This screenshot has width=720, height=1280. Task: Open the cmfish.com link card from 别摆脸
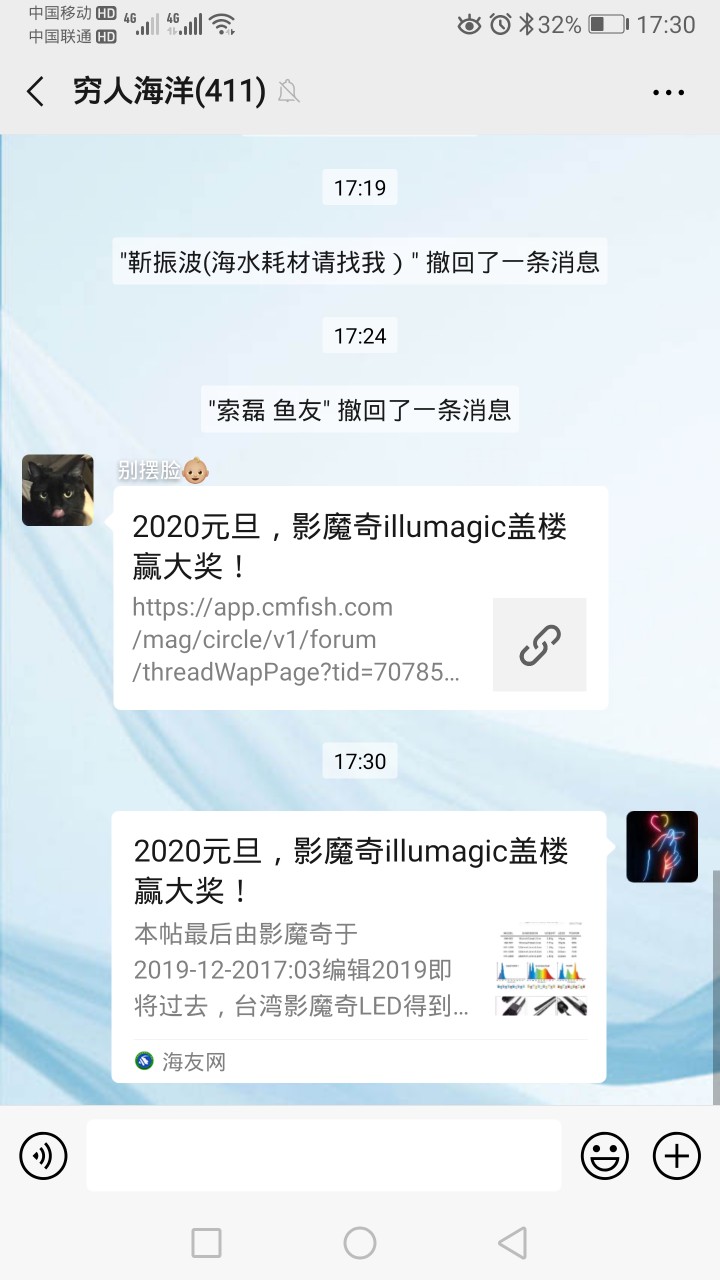(360, 598)
